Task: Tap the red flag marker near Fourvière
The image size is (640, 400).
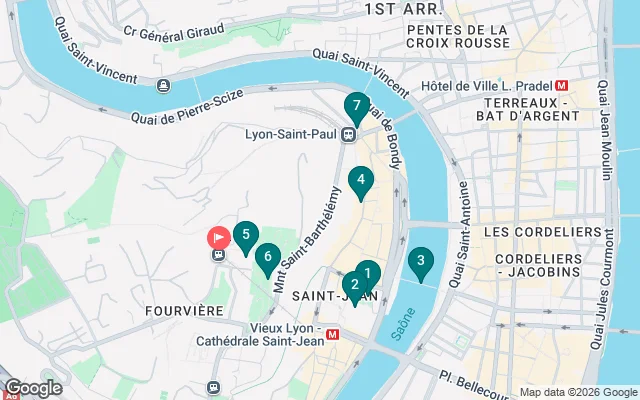Action: (218, 238)
